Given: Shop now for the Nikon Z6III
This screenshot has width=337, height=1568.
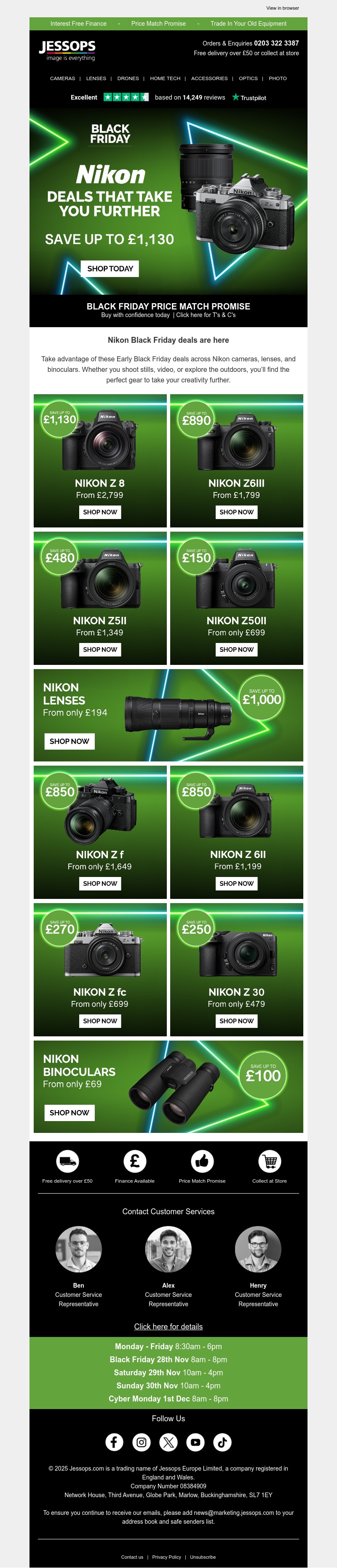Looking at the screenshot, I should [236, 512].
